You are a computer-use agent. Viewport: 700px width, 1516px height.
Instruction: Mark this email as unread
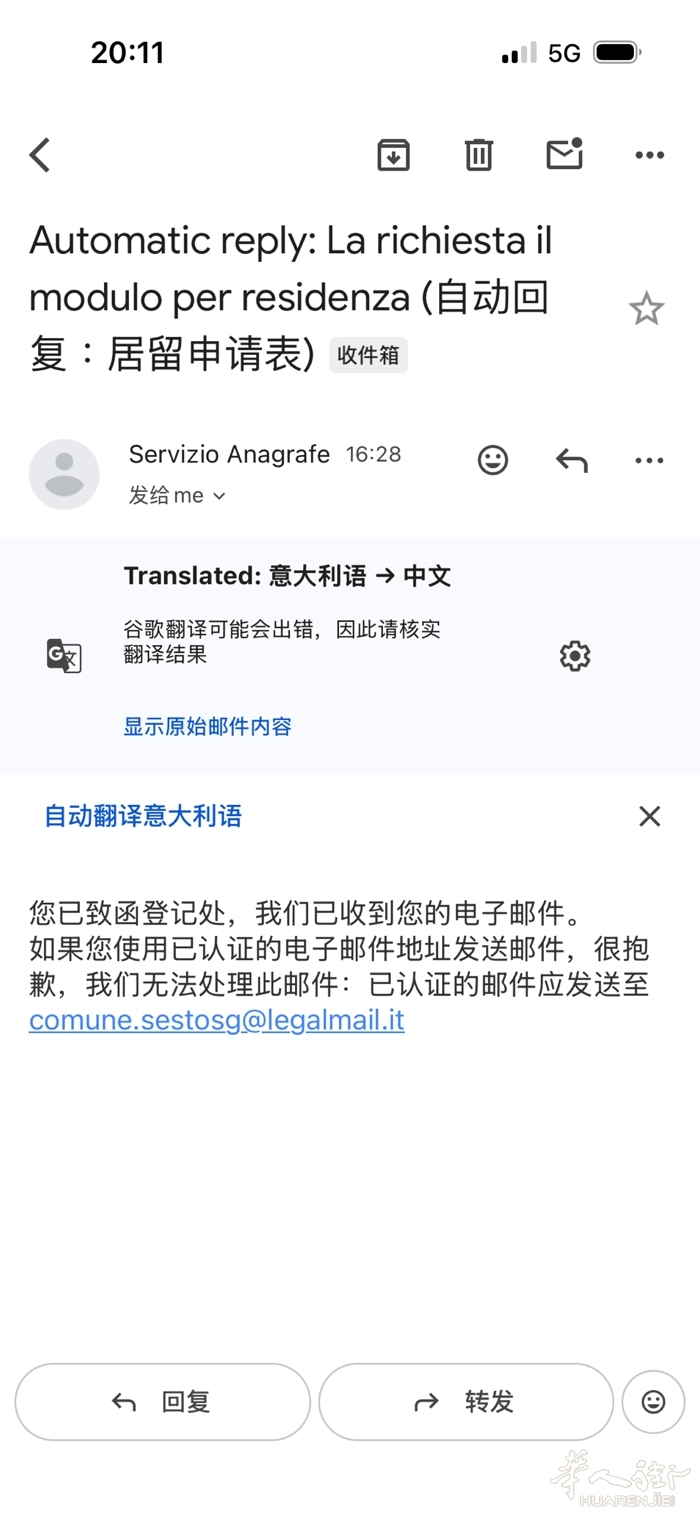[564, 154]
